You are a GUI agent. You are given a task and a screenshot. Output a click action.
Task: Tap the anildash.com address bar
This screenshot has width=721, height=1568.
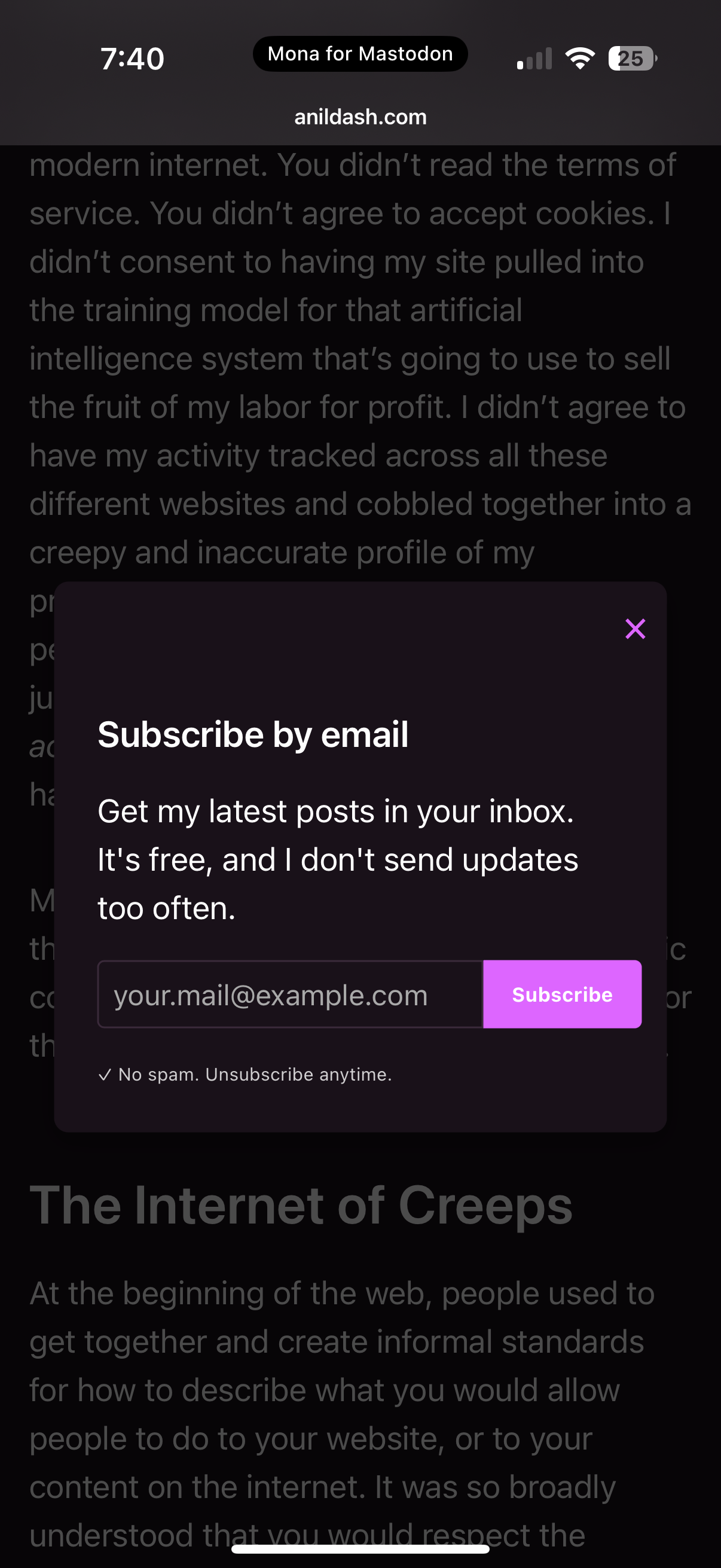click(x=360, y=117)
